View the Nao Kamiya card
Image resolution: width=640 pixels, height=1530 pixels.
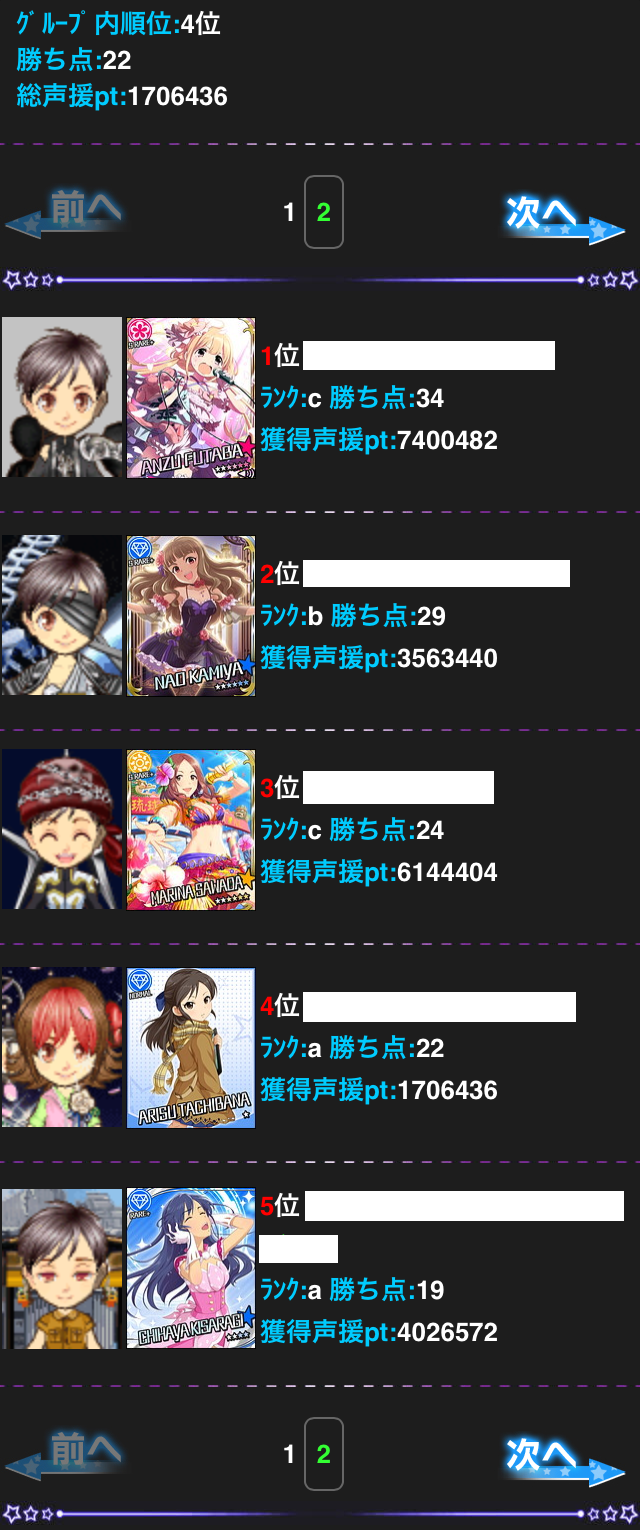191,615
